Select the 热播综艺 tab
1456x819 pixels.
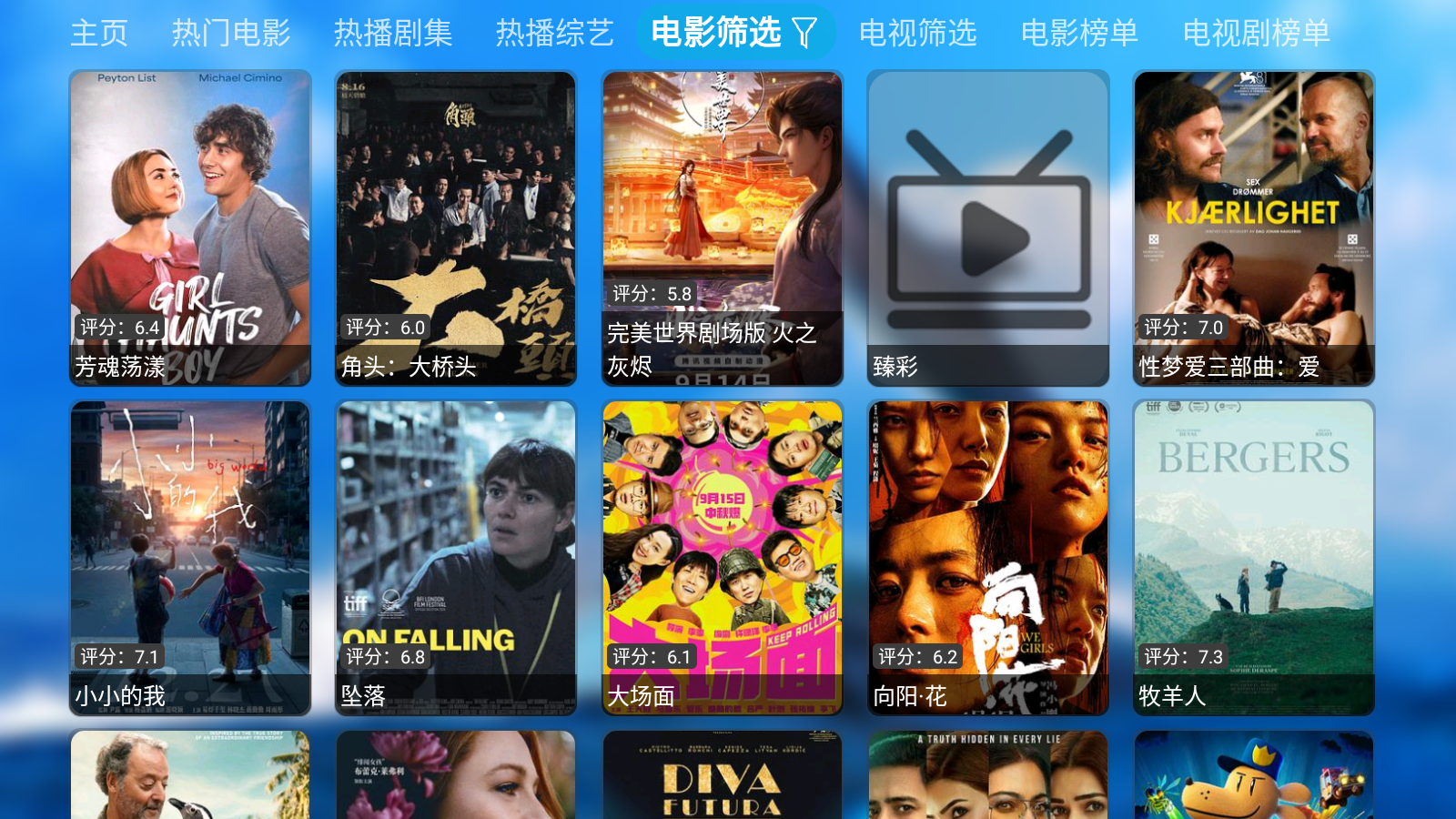coord(554,33)
